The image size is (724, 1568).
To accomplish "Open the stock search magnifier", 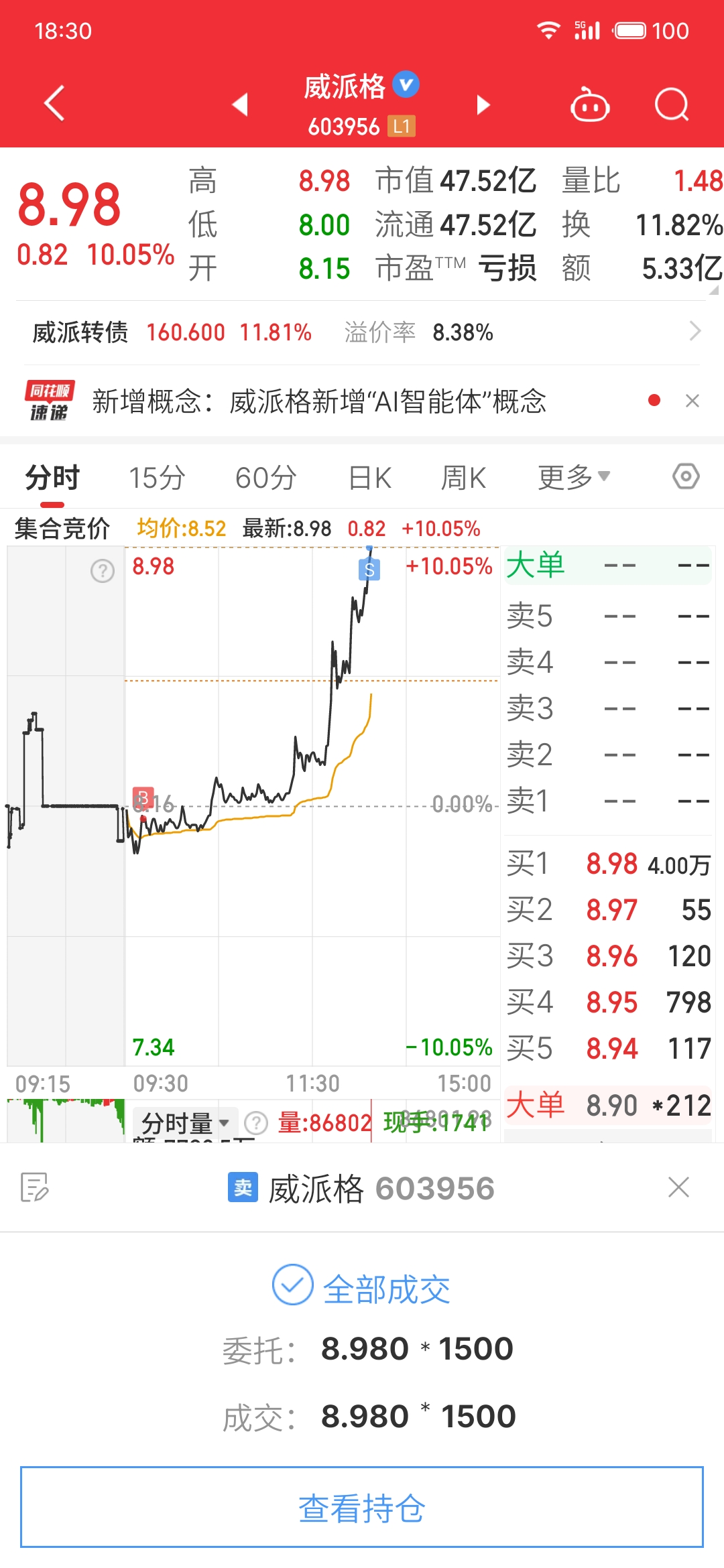I will 672,105.
